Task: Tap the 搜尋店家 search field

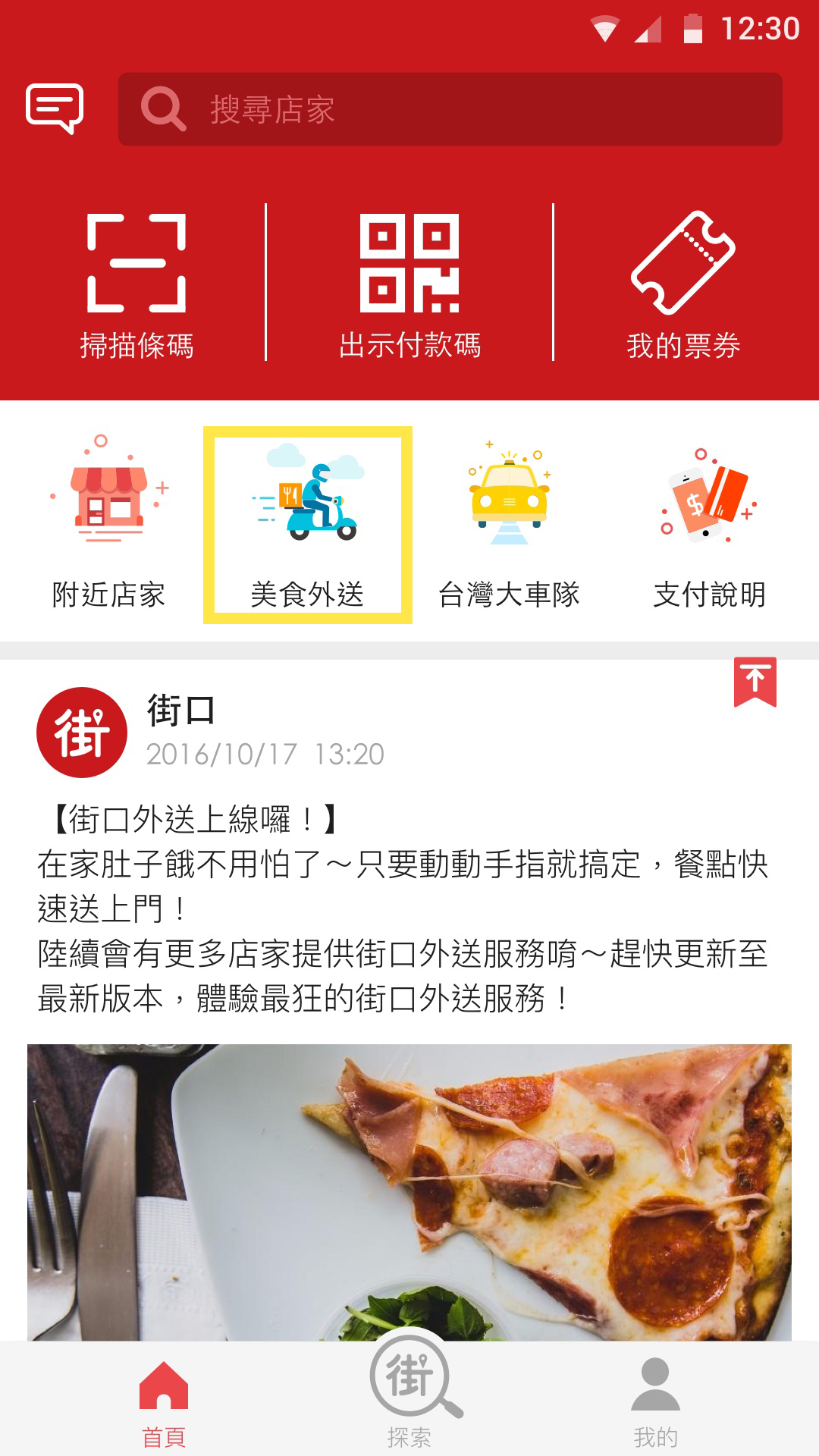Action: tap(450, 109)
